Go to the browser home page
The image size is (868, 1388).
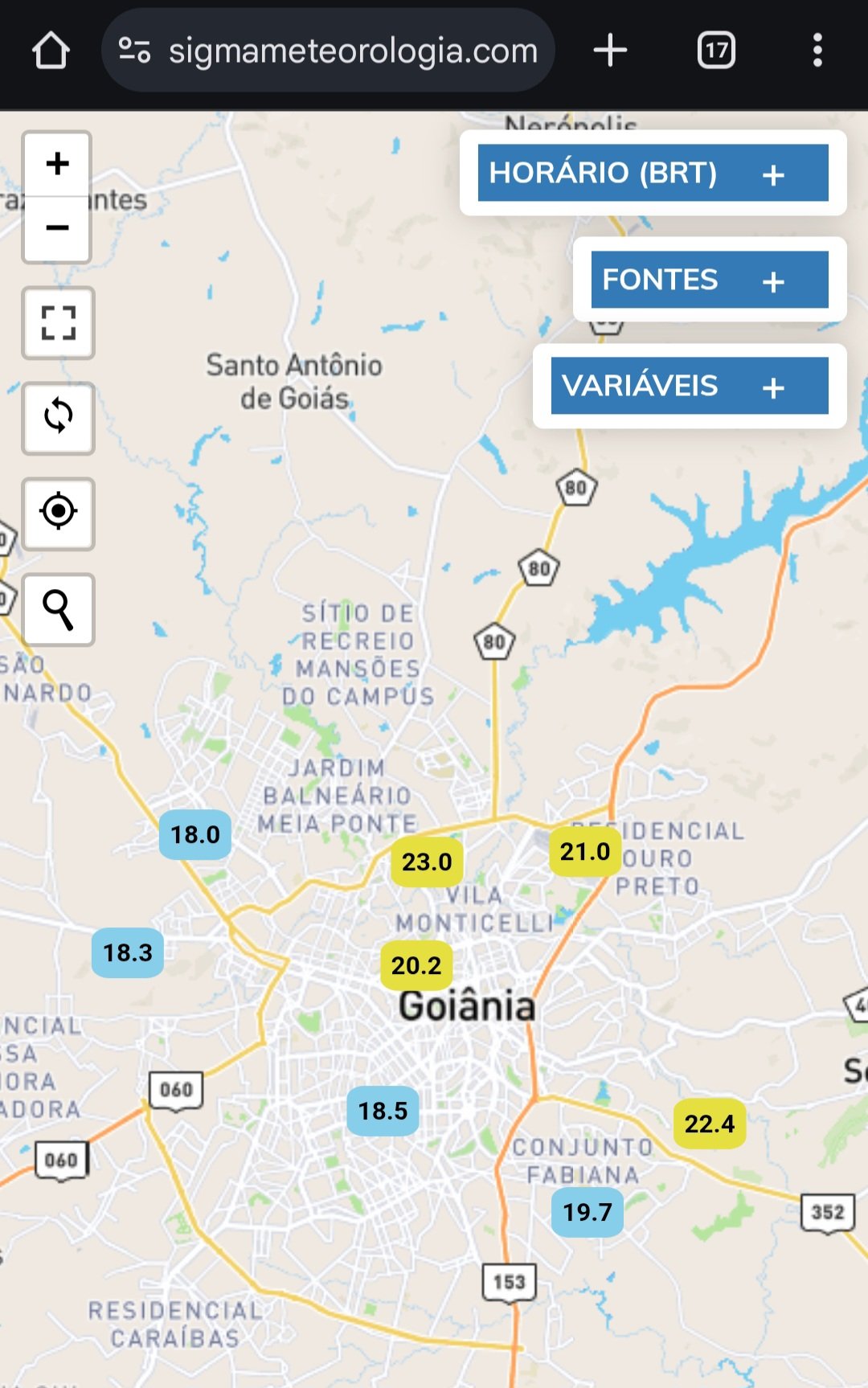coord(51,51)
